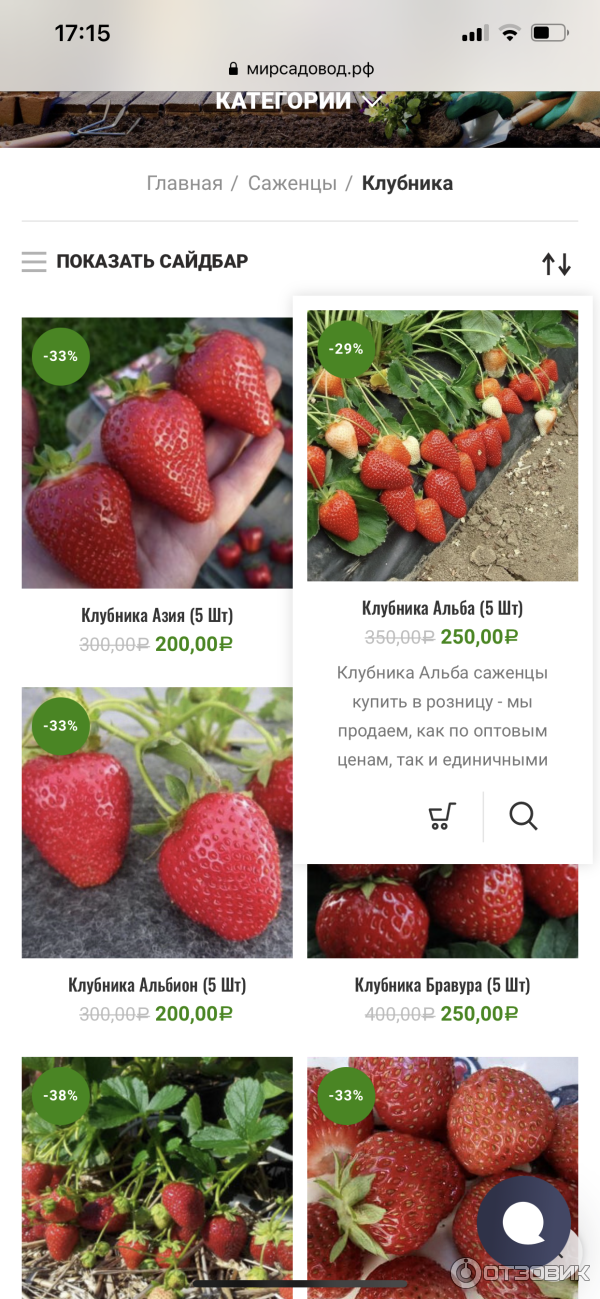
Task: Open Клубника Альба product image
Action: [x=442, y=446]
